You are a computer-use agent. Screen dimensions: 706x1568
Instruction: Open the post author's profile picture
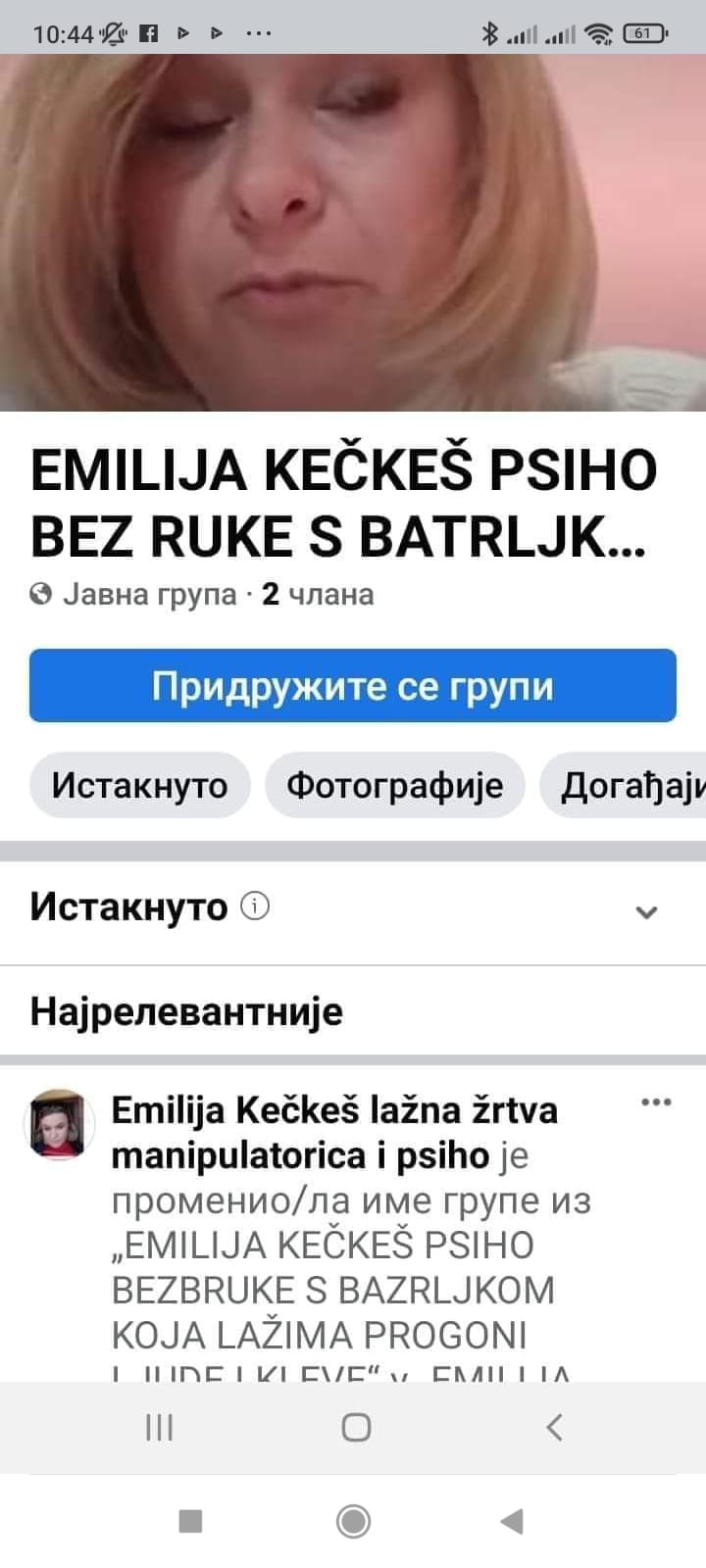(59, 1124)
